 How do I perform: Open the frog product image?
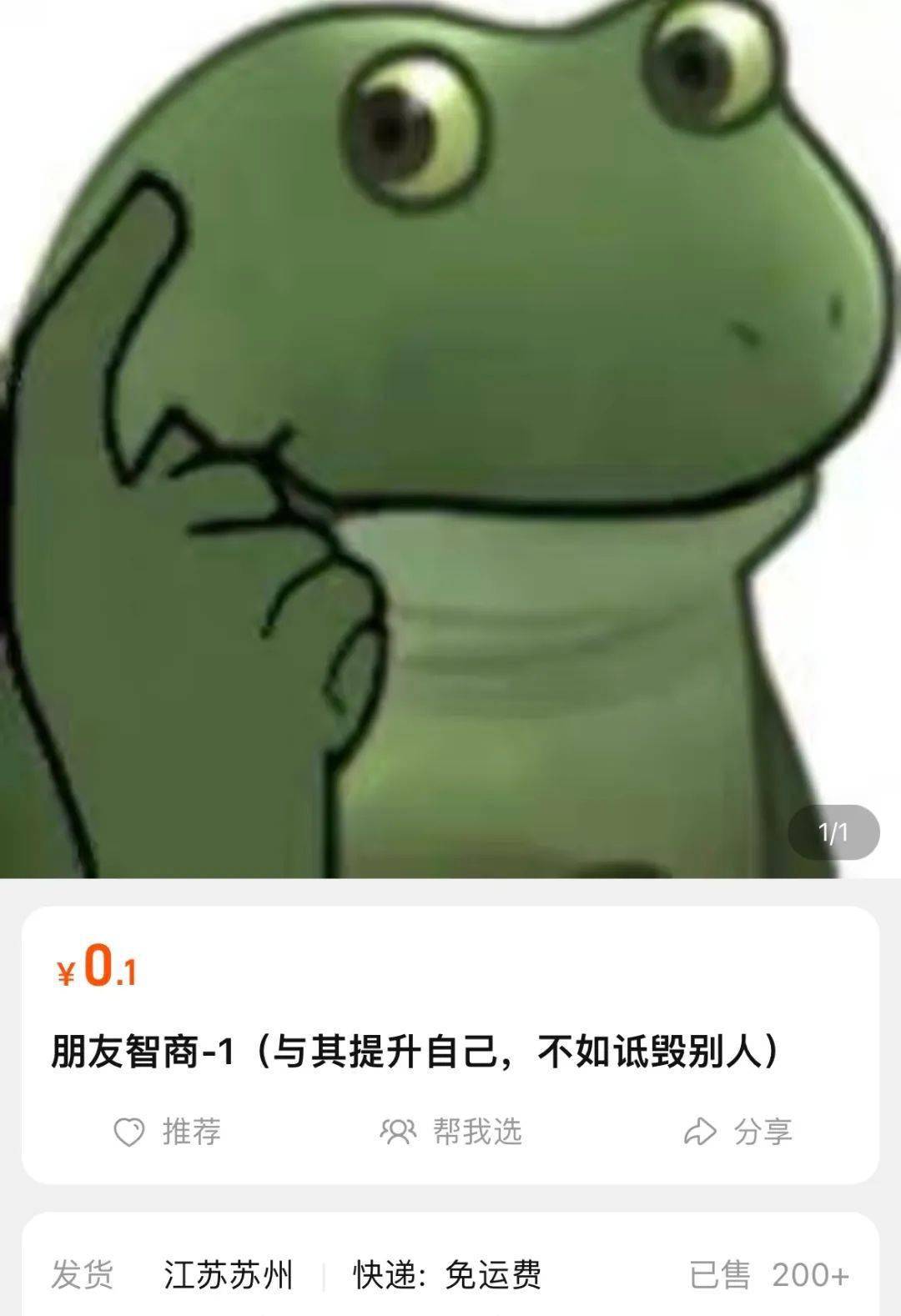[450, 434]
